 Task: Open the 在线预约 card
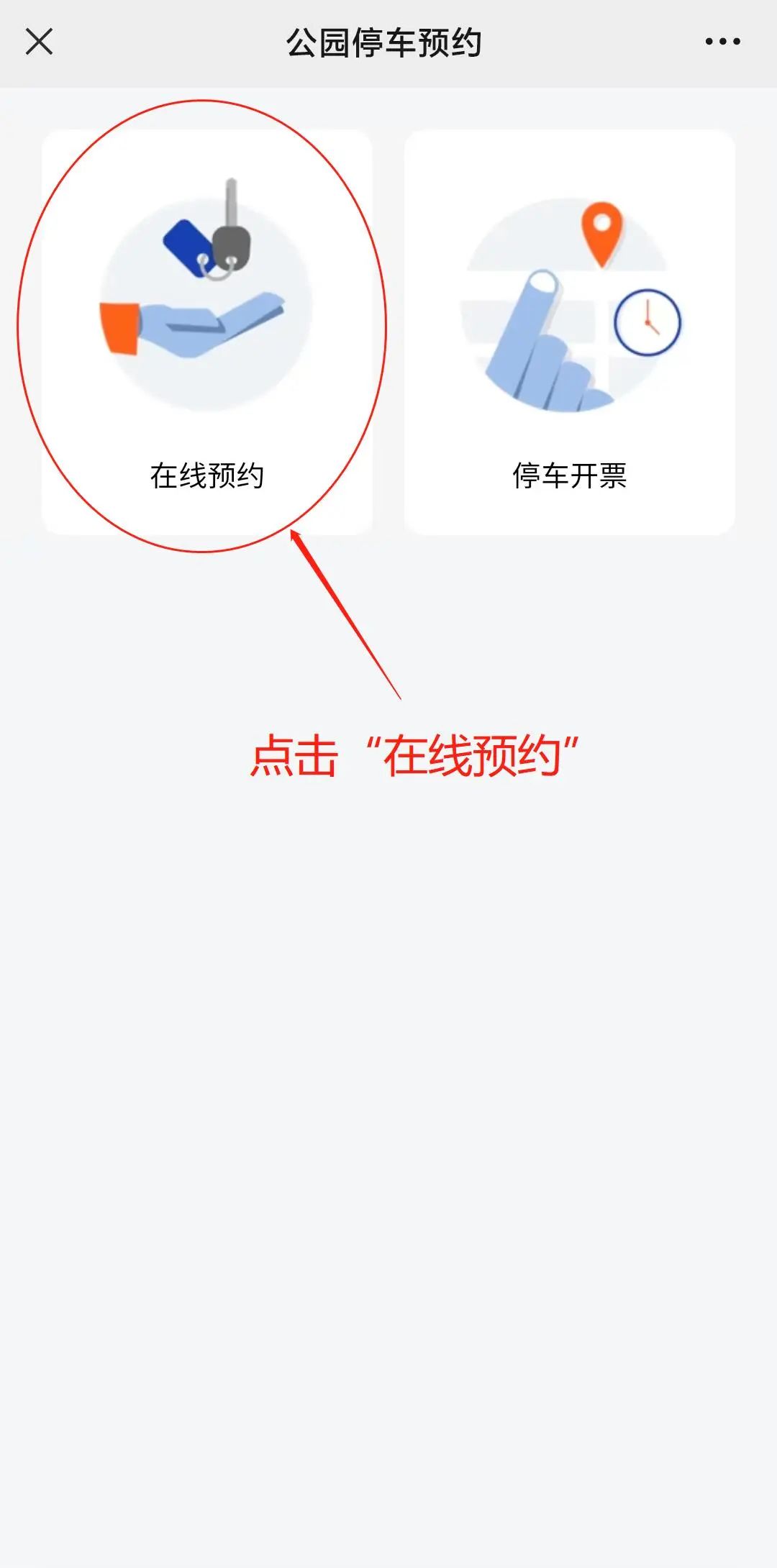pyautogui.click(x=207, y=332)
